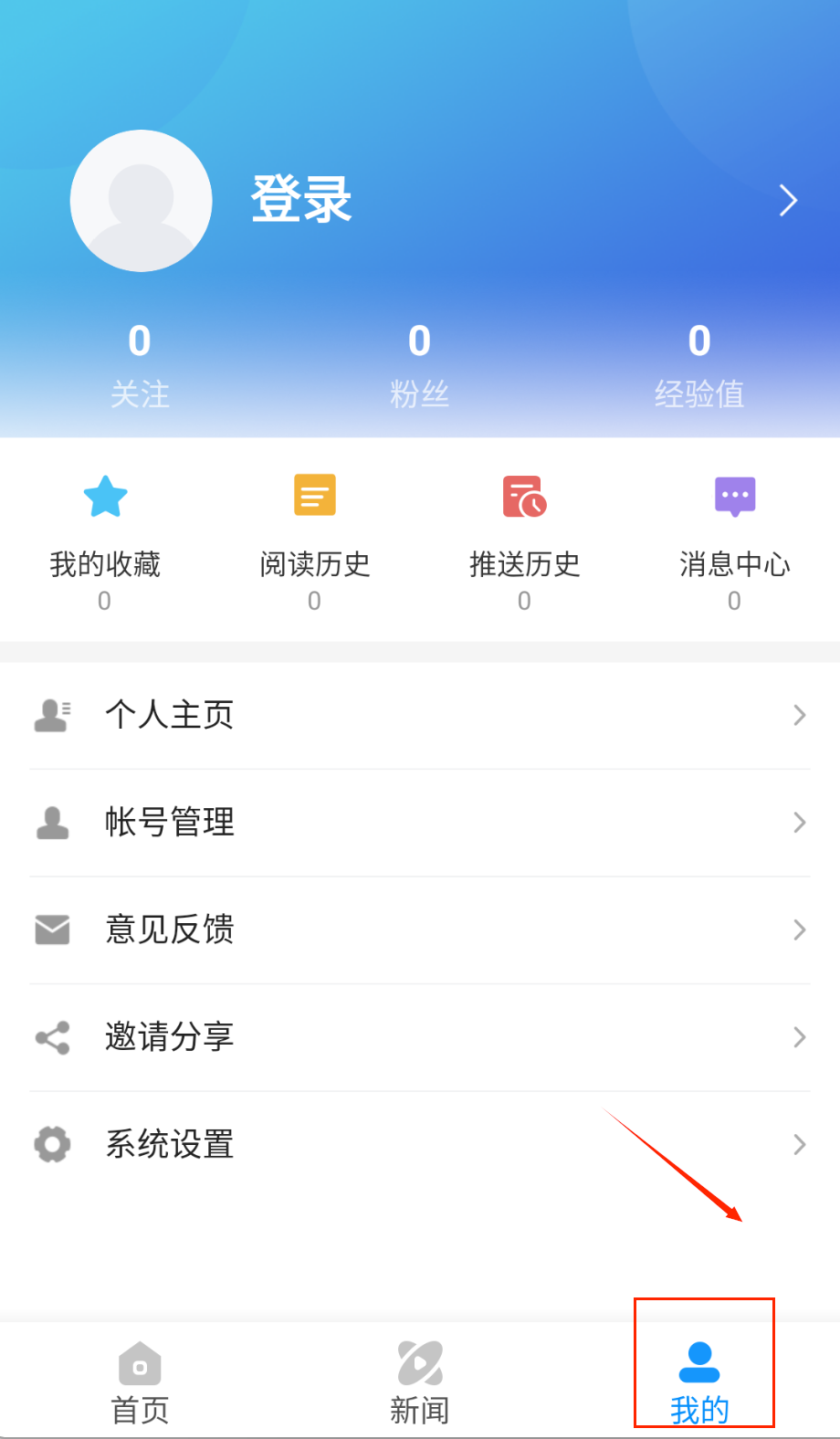Select the 意见反馈 feedback row
The image size is (840, 1439).
tap(420, 930)
